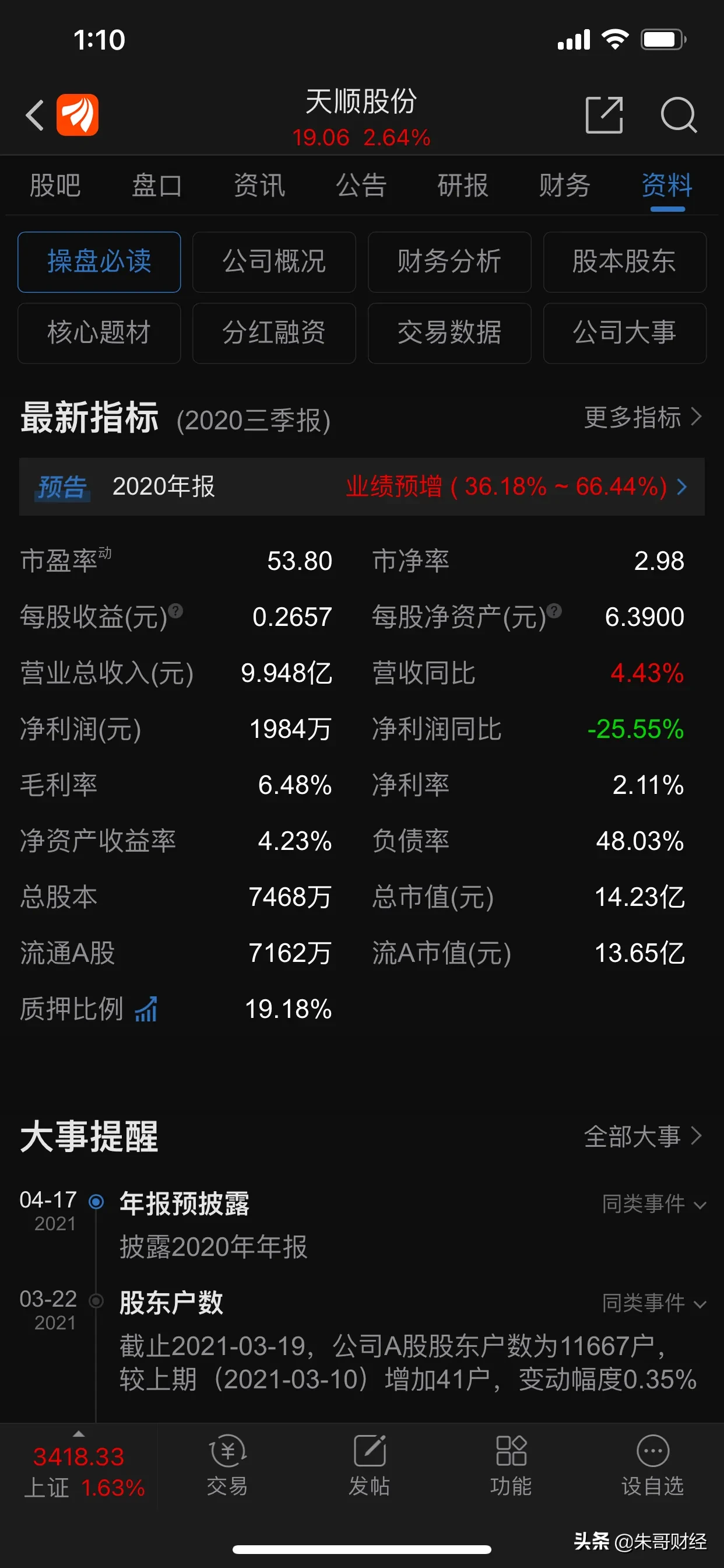Select the 财务分析 chip
Viewport: 724px width, 1568px height.
coord(449,262)
